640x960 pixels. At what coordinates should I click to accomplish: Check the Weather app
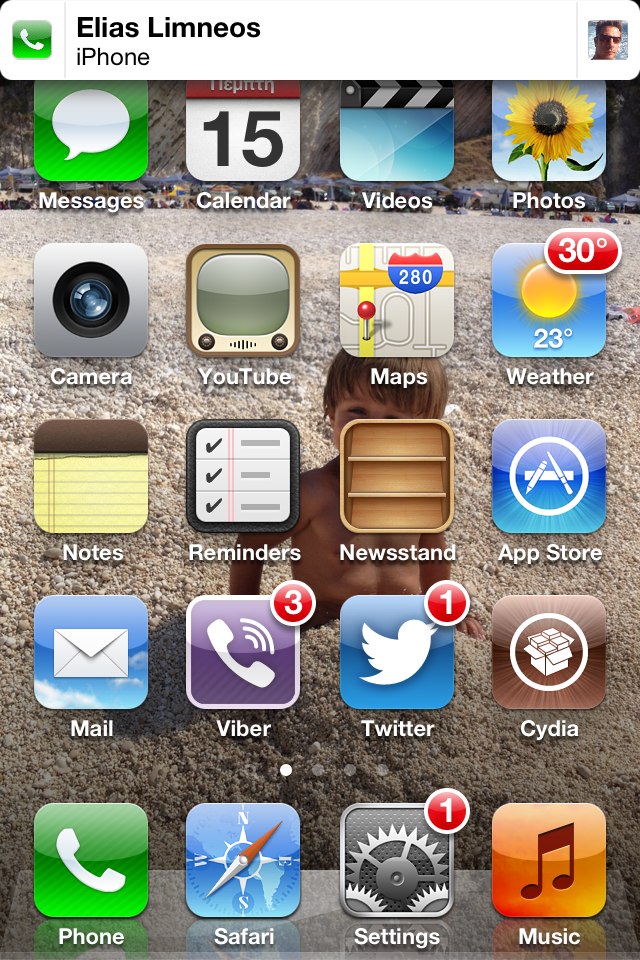[549, 301]
